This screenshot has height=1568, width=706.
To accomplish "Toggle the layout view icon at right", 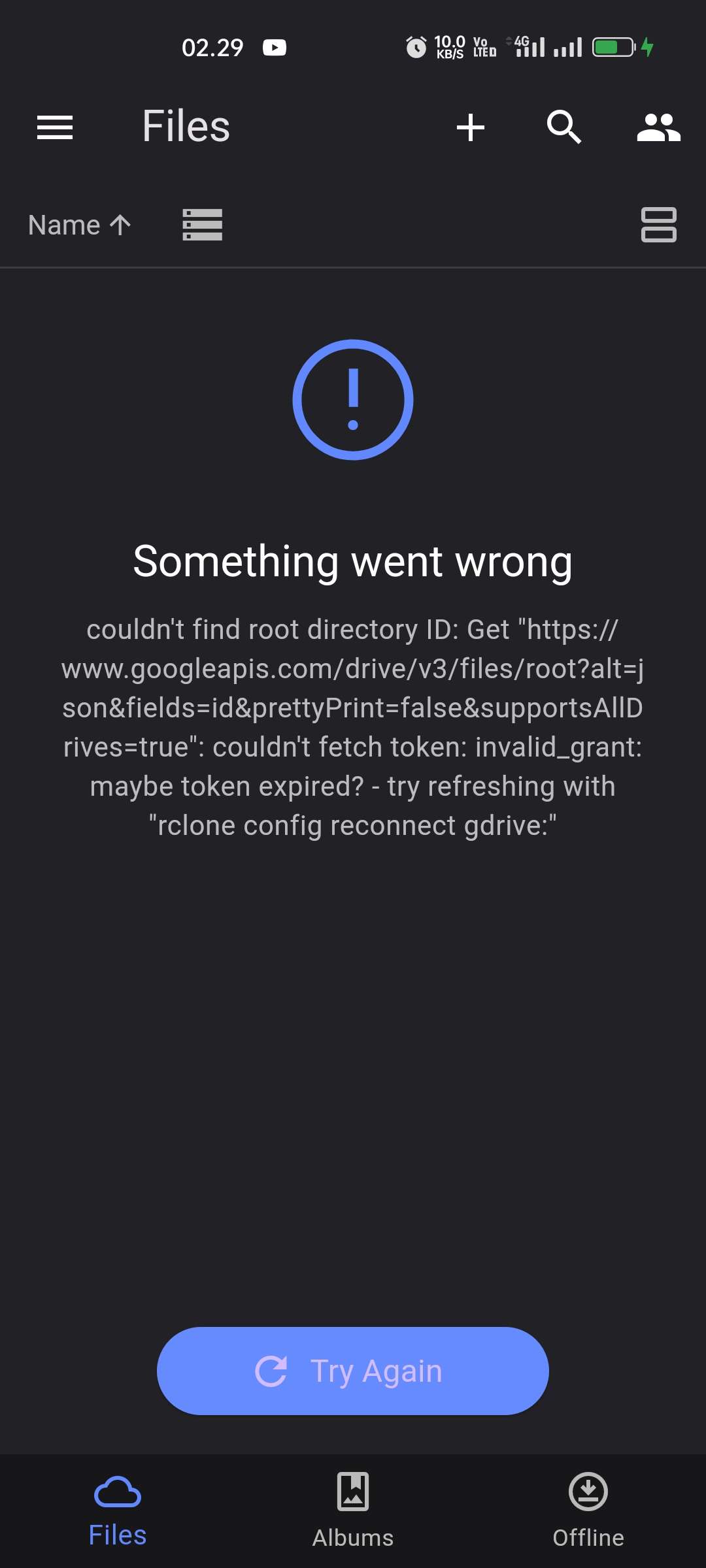I will click(659, 225).
